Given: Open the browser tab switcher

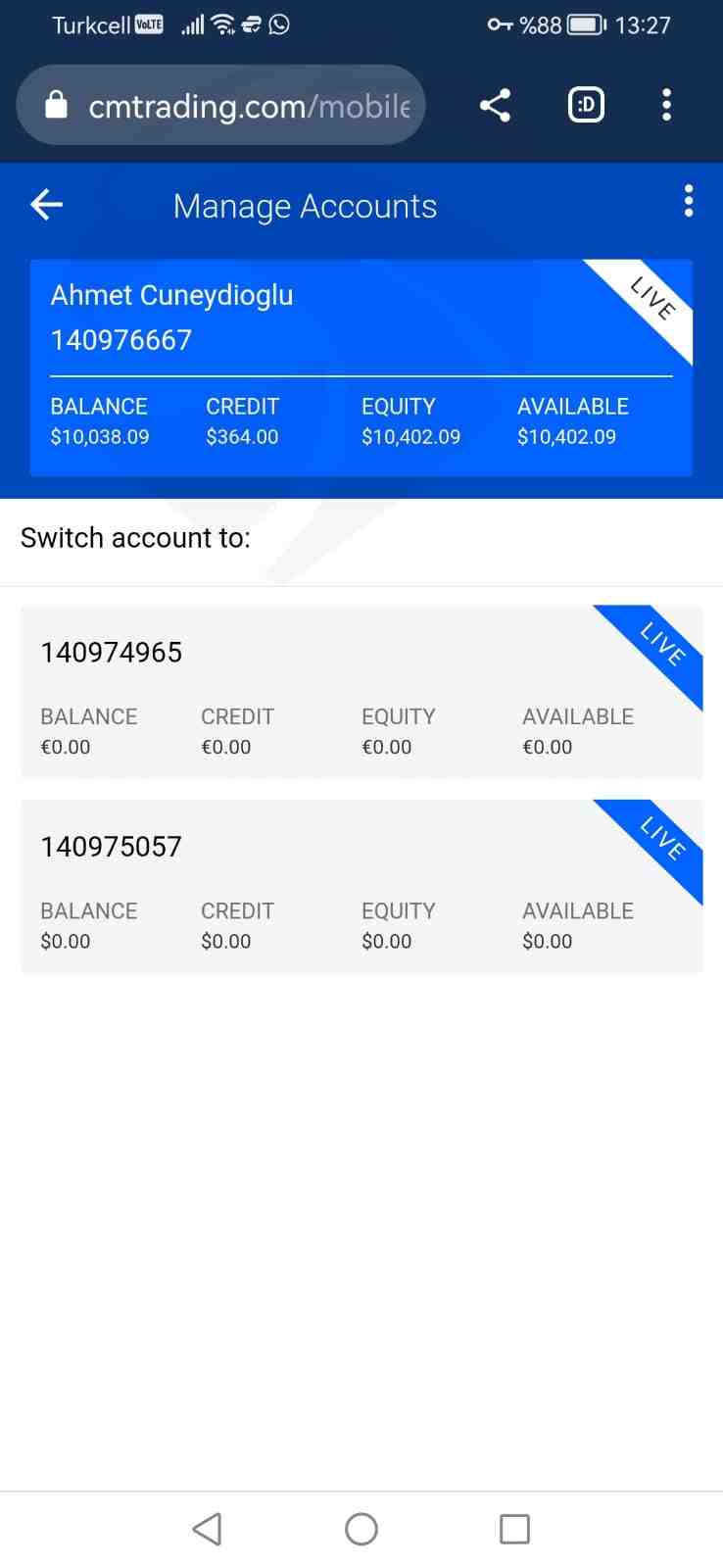Looking at the screenshot, I should click(586, 105).
